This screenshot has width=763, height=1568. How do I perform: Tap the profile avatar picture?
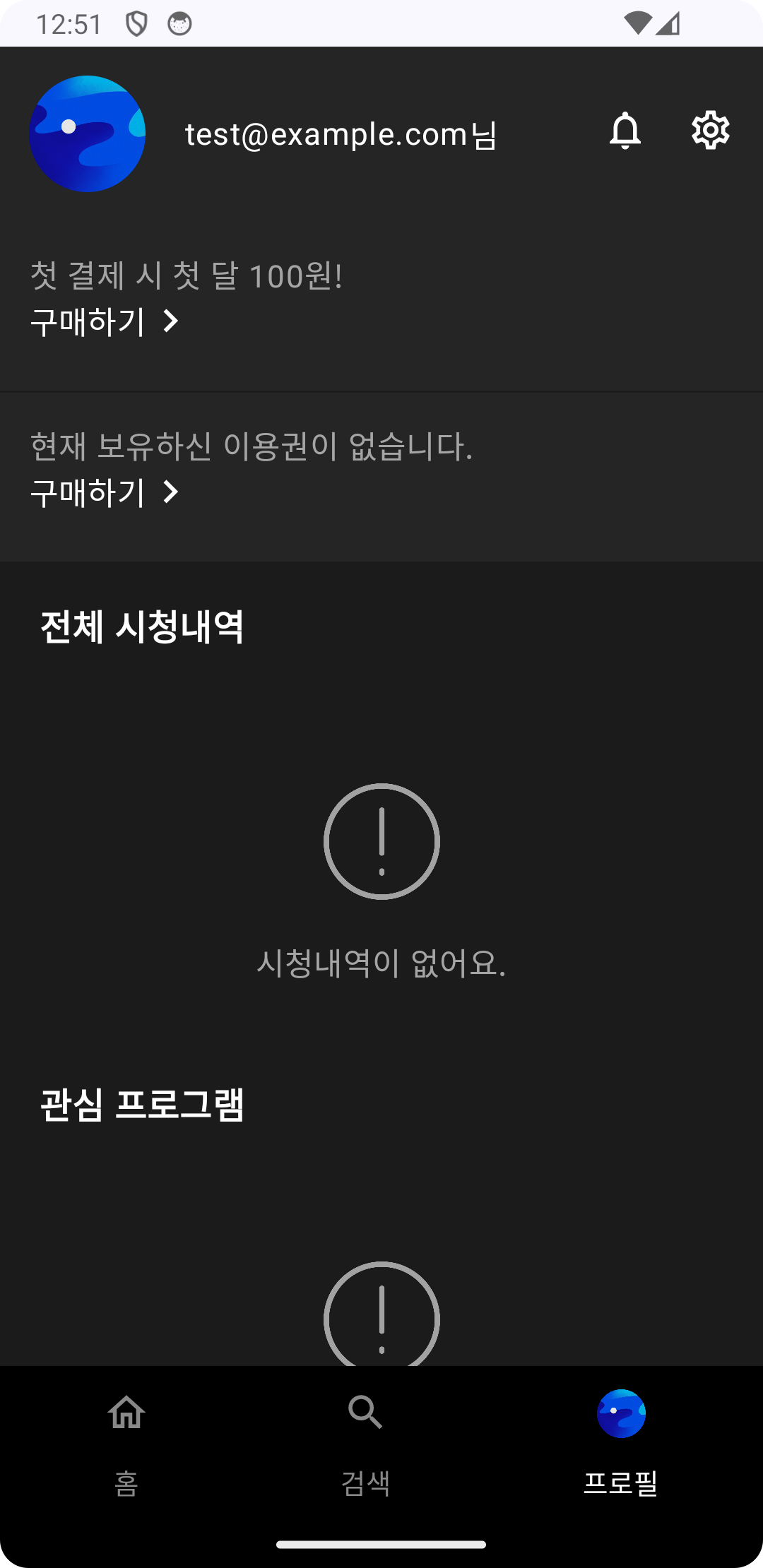(x=88, y=133)
